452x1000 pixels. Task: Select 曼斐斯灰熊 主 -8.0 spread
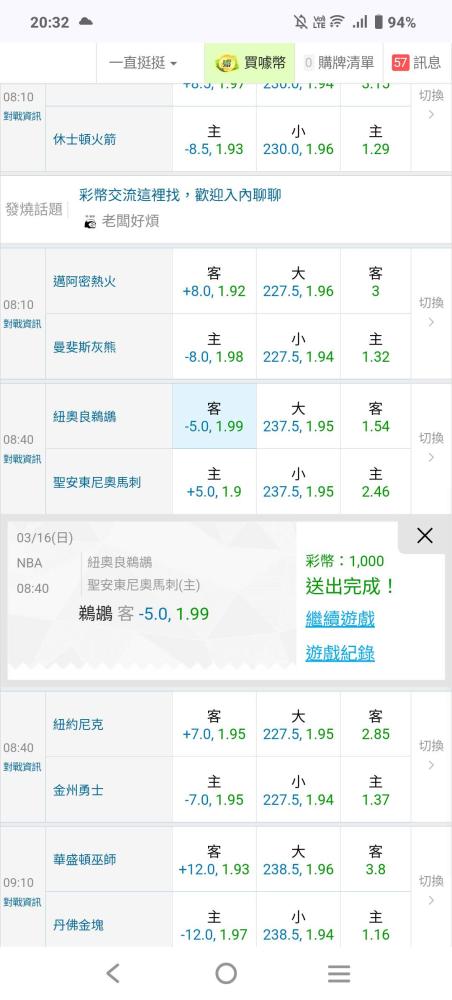pyautogui.click(x=214, y=348)
